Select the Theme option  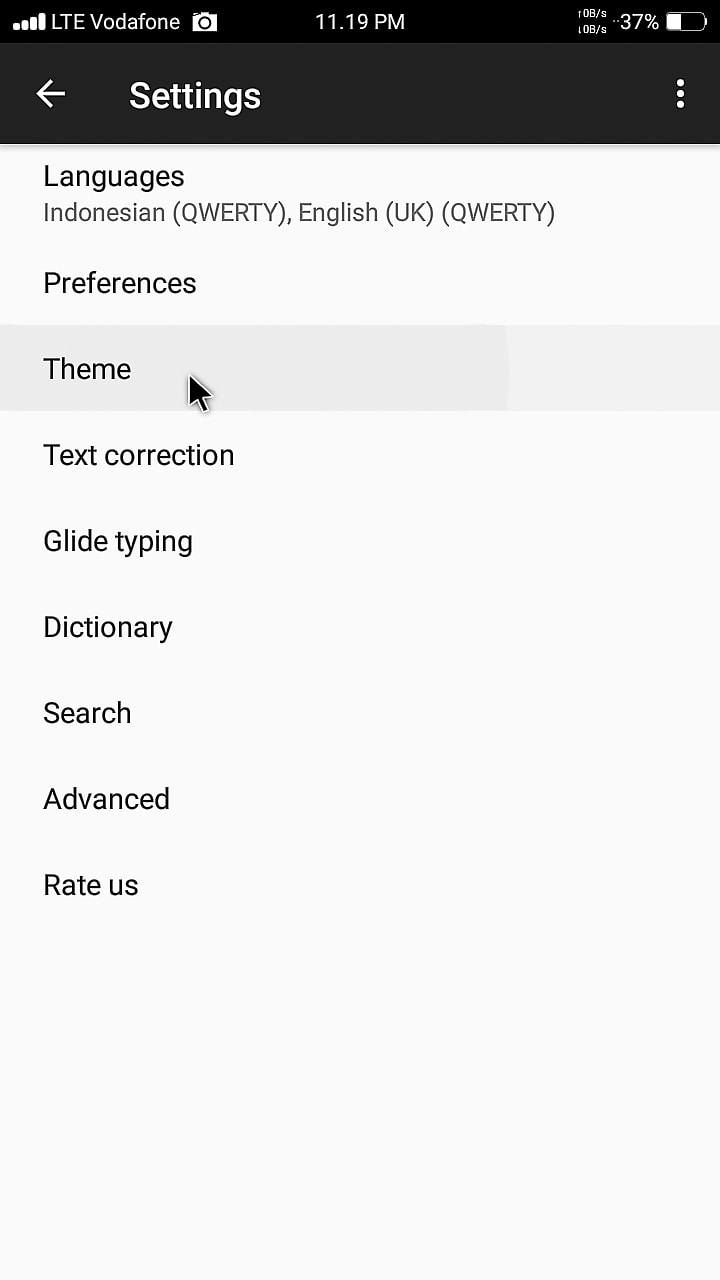tap(88, 369)
